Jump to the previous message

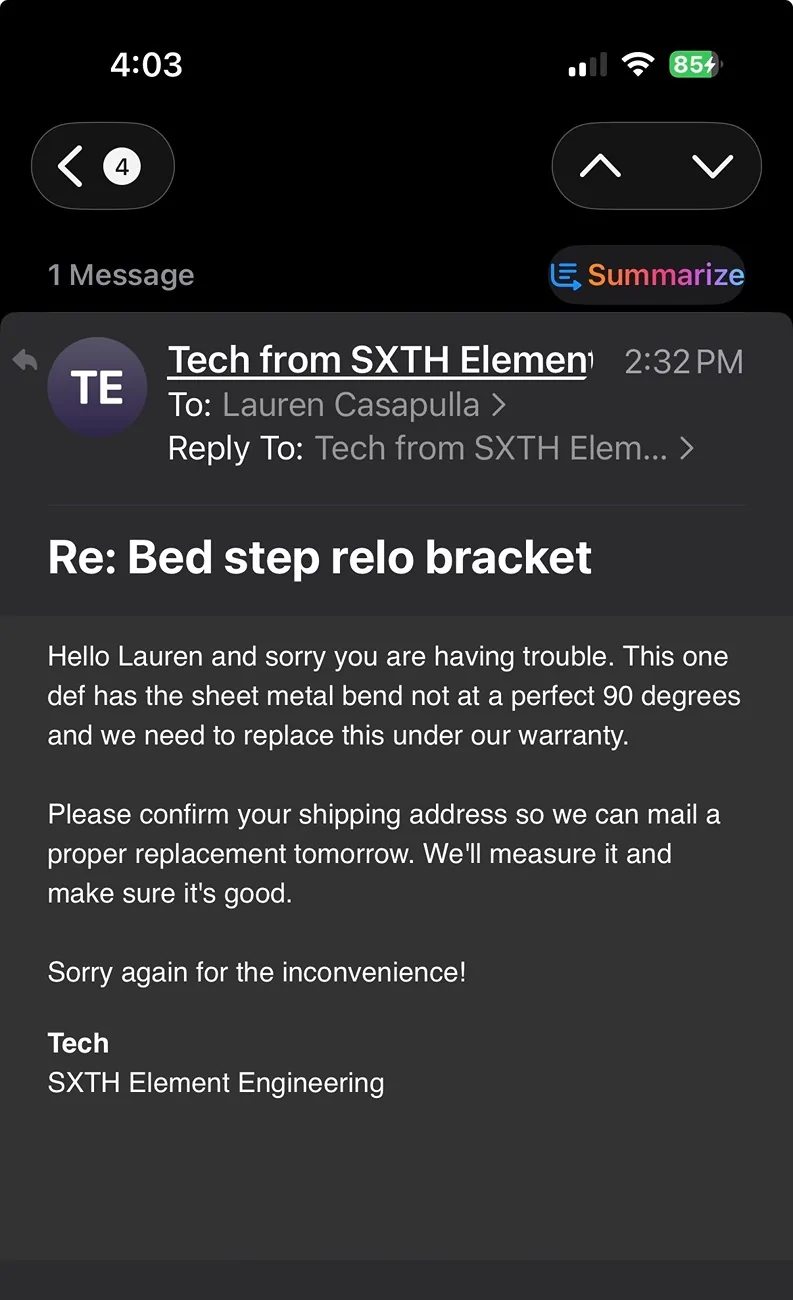601,166
